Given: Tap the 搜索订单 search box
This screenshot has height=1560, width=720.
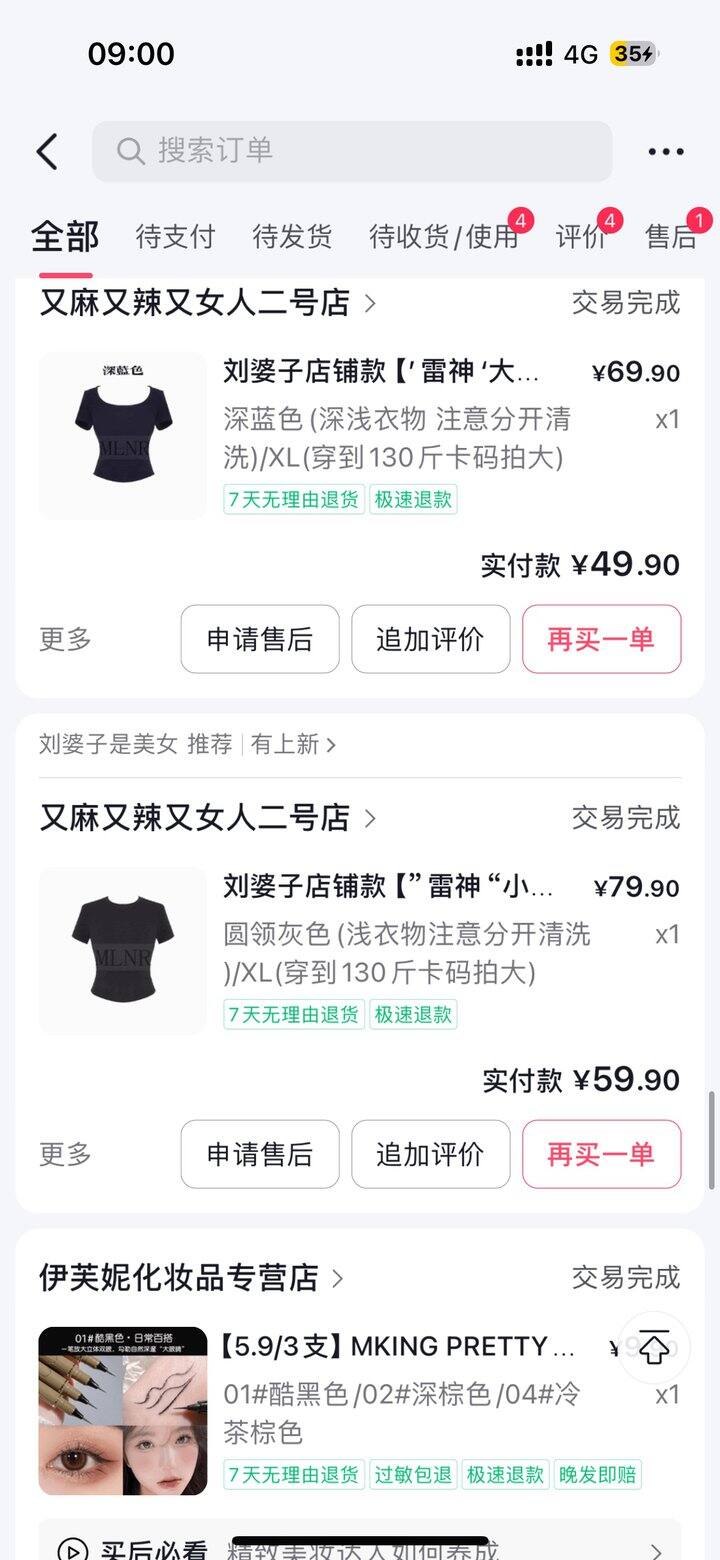Looking at the screenshot, I should (x=352, y=151).
